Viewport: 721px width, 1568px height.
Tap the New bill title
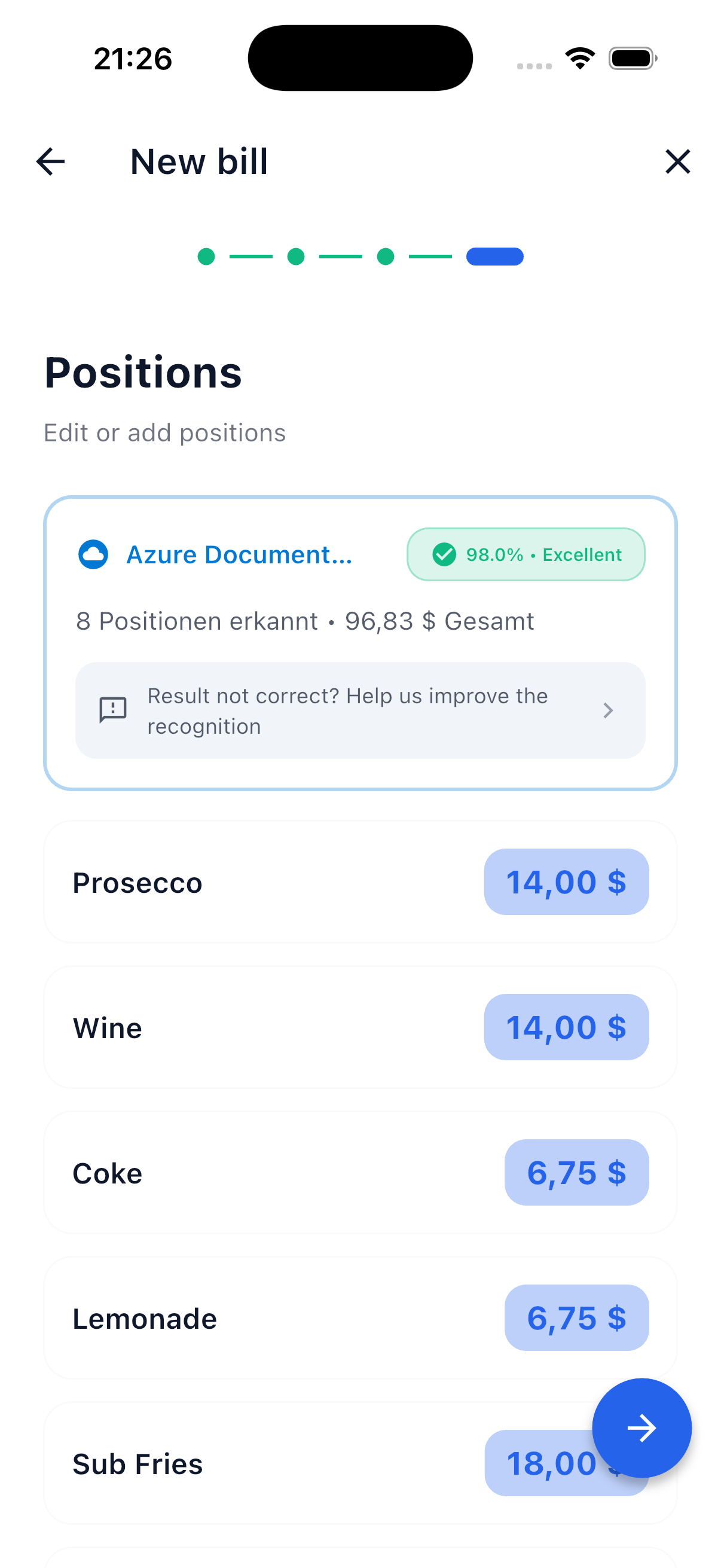198,161
